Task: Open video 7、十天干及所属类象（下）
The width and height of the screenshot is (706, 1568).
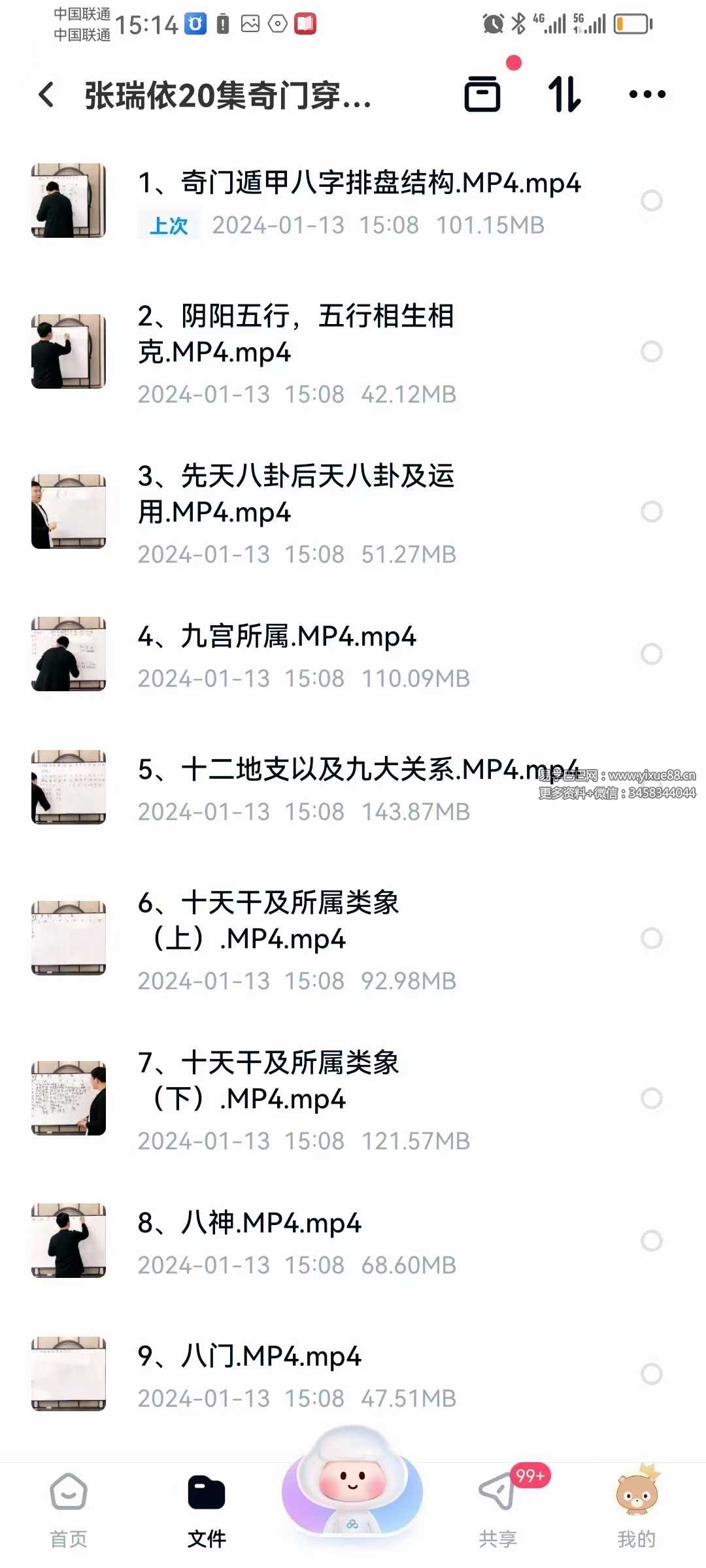Action: click(268, 1081)
